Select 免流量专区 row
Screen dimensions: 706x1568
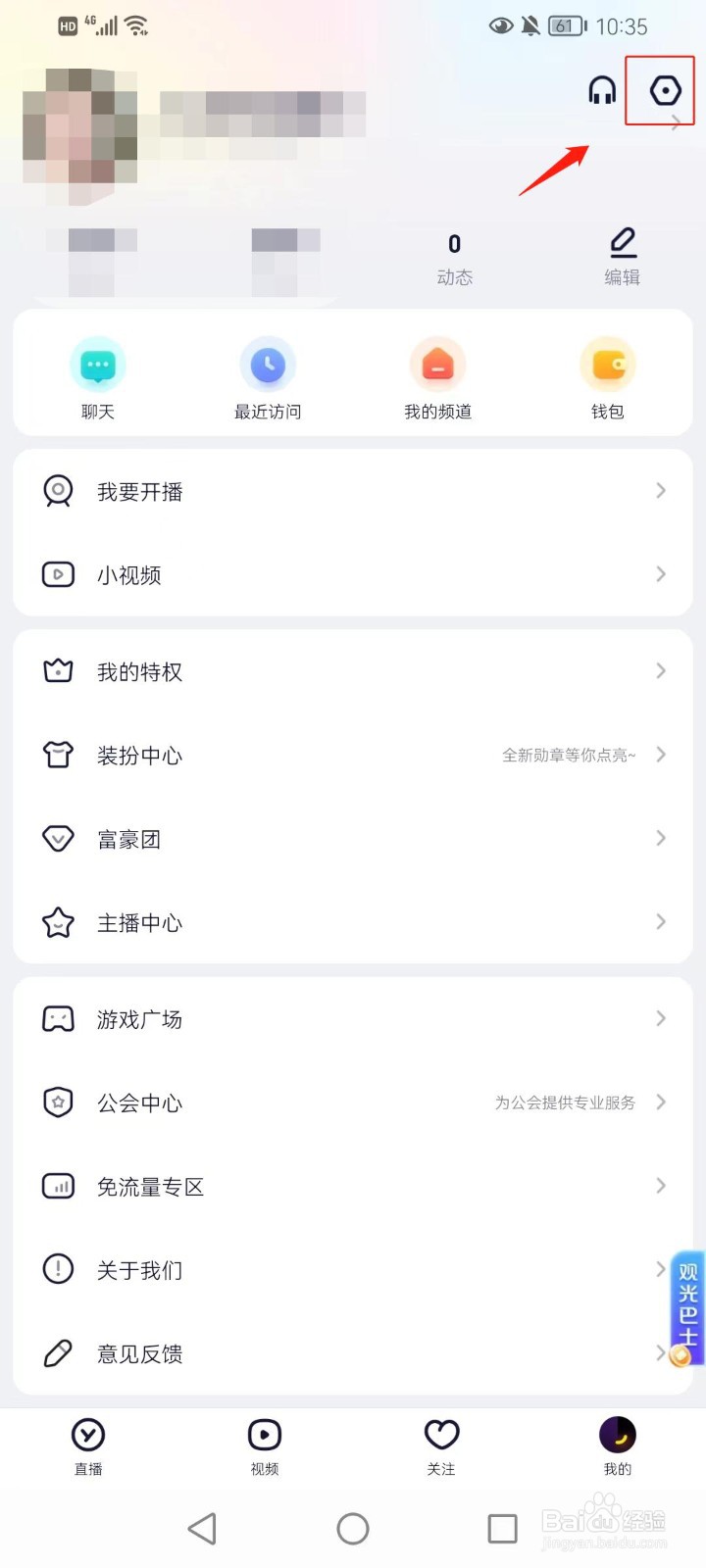click(353, 1187)
